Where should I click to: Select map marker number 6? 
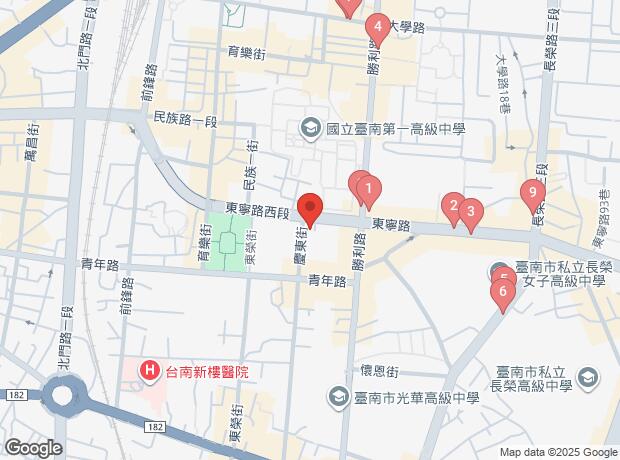pos(503,295)
